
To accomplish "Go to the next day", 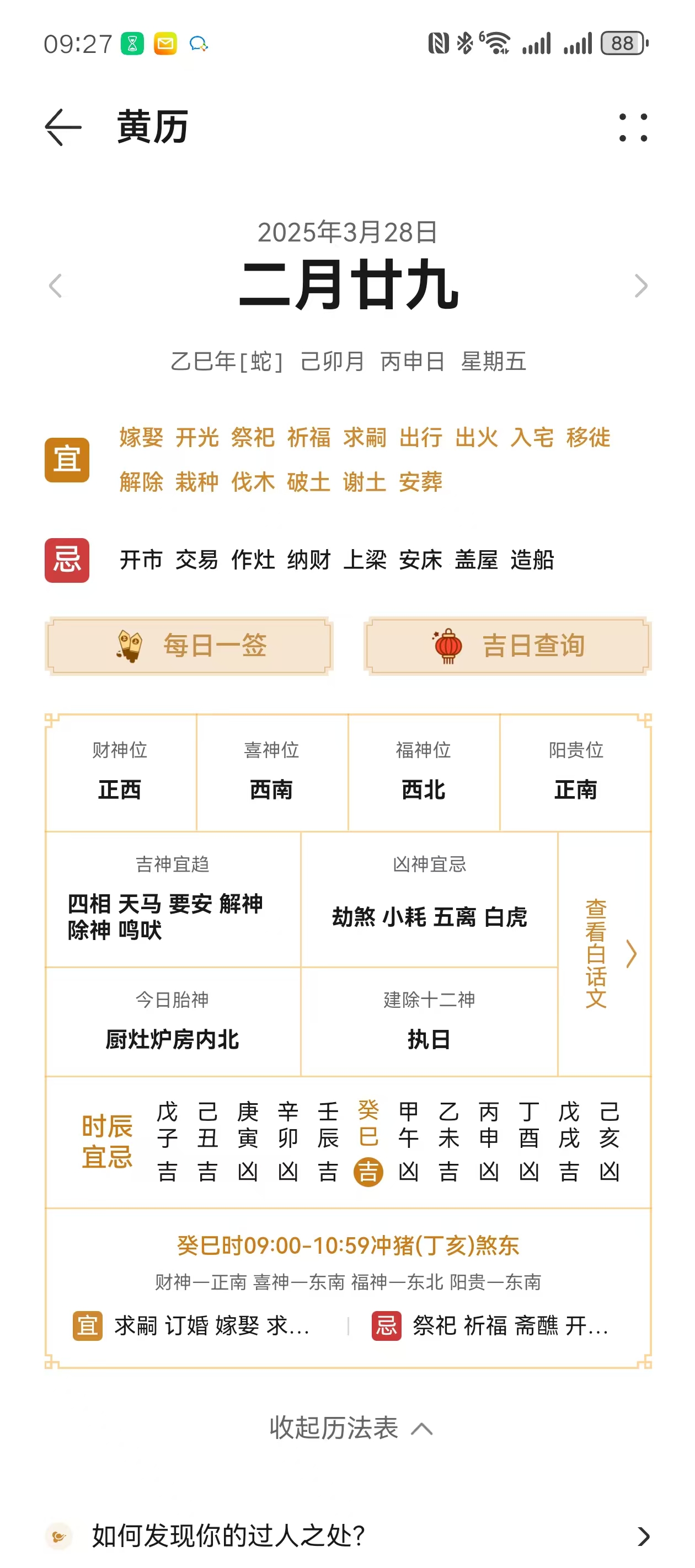I will pyautogui.click(x=640, y=286).
